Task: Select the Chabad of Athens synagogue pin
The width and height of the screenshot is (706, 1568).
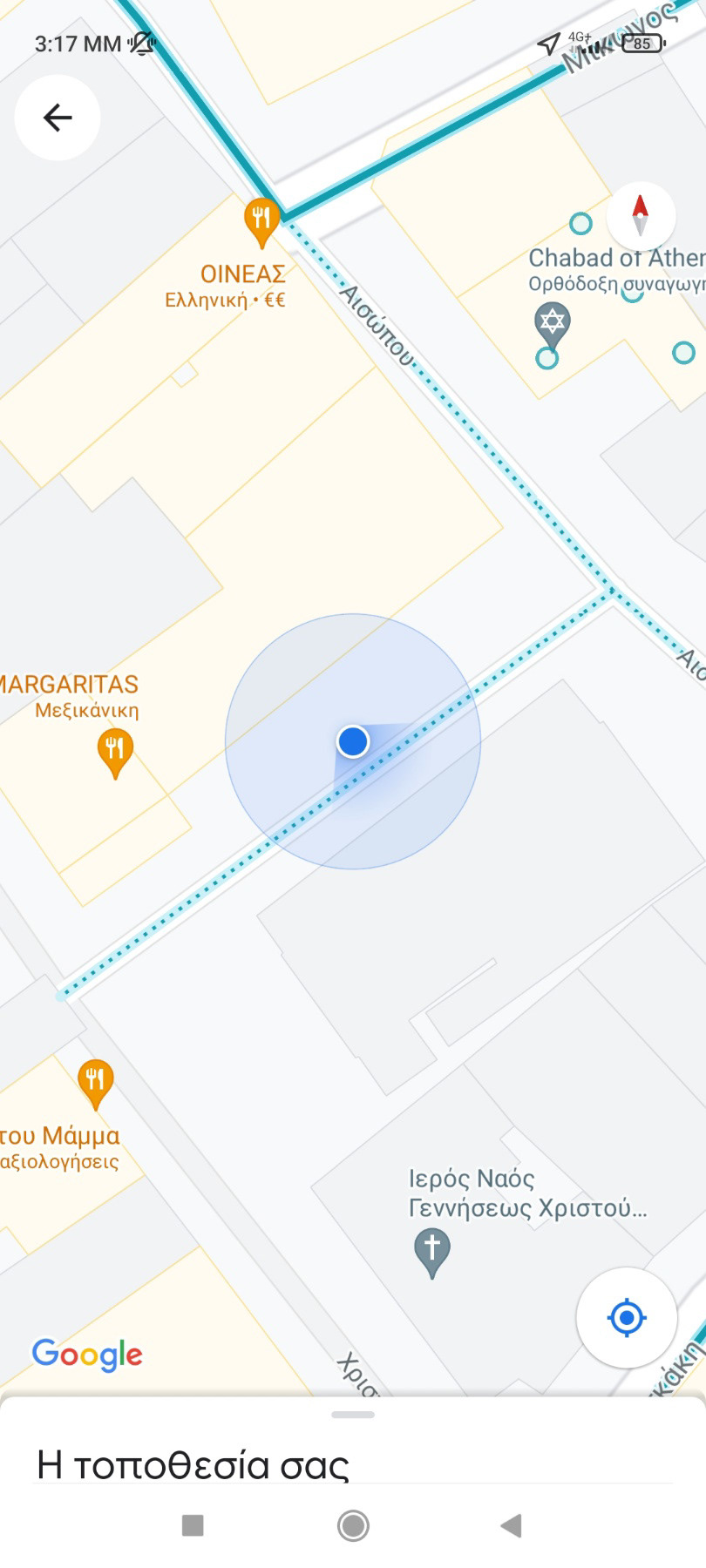Action: (x=552, y=324)
